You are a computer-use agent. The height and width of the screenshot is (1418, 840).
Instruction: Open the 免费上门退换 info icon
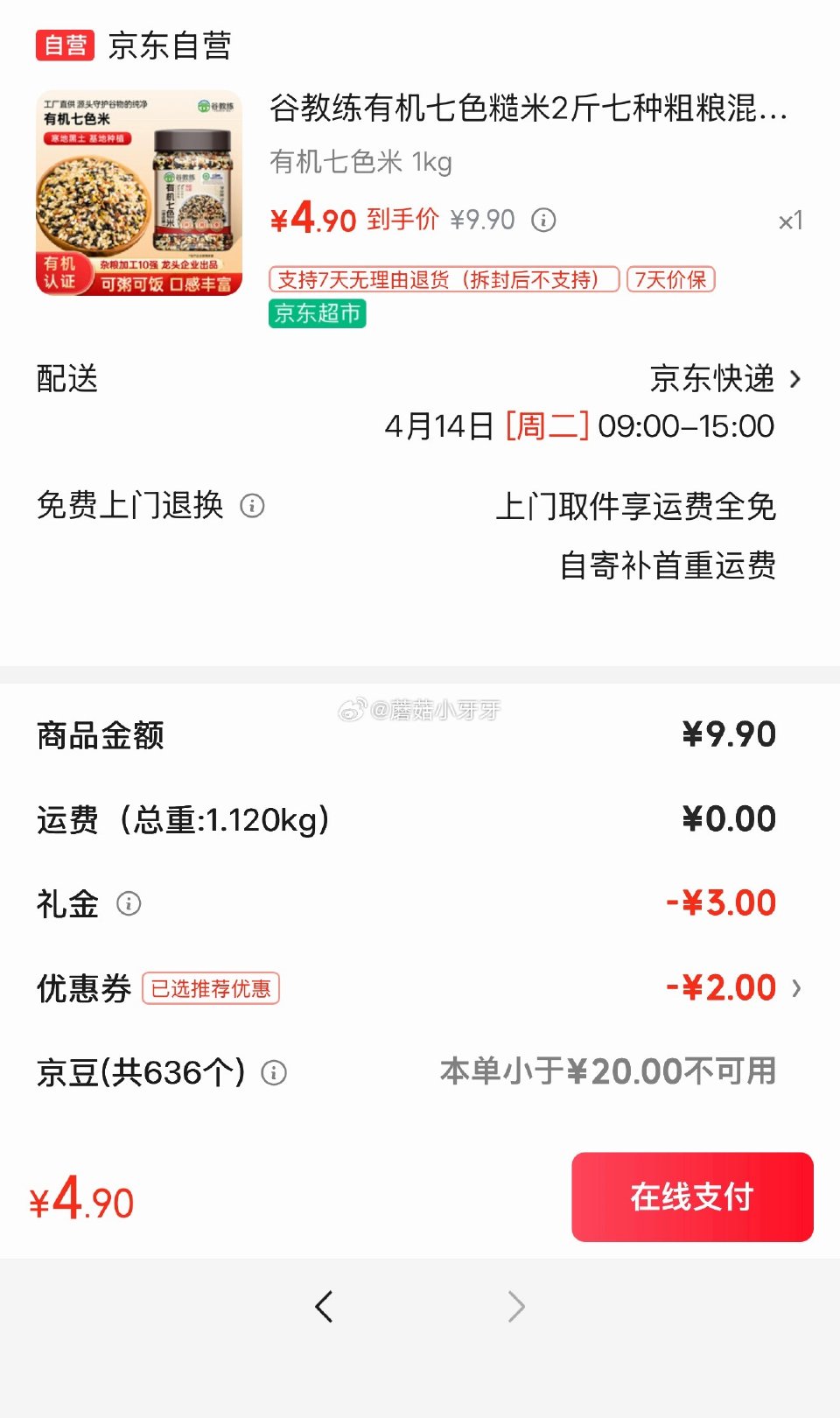pyautogui.click(x=252, y=506)
